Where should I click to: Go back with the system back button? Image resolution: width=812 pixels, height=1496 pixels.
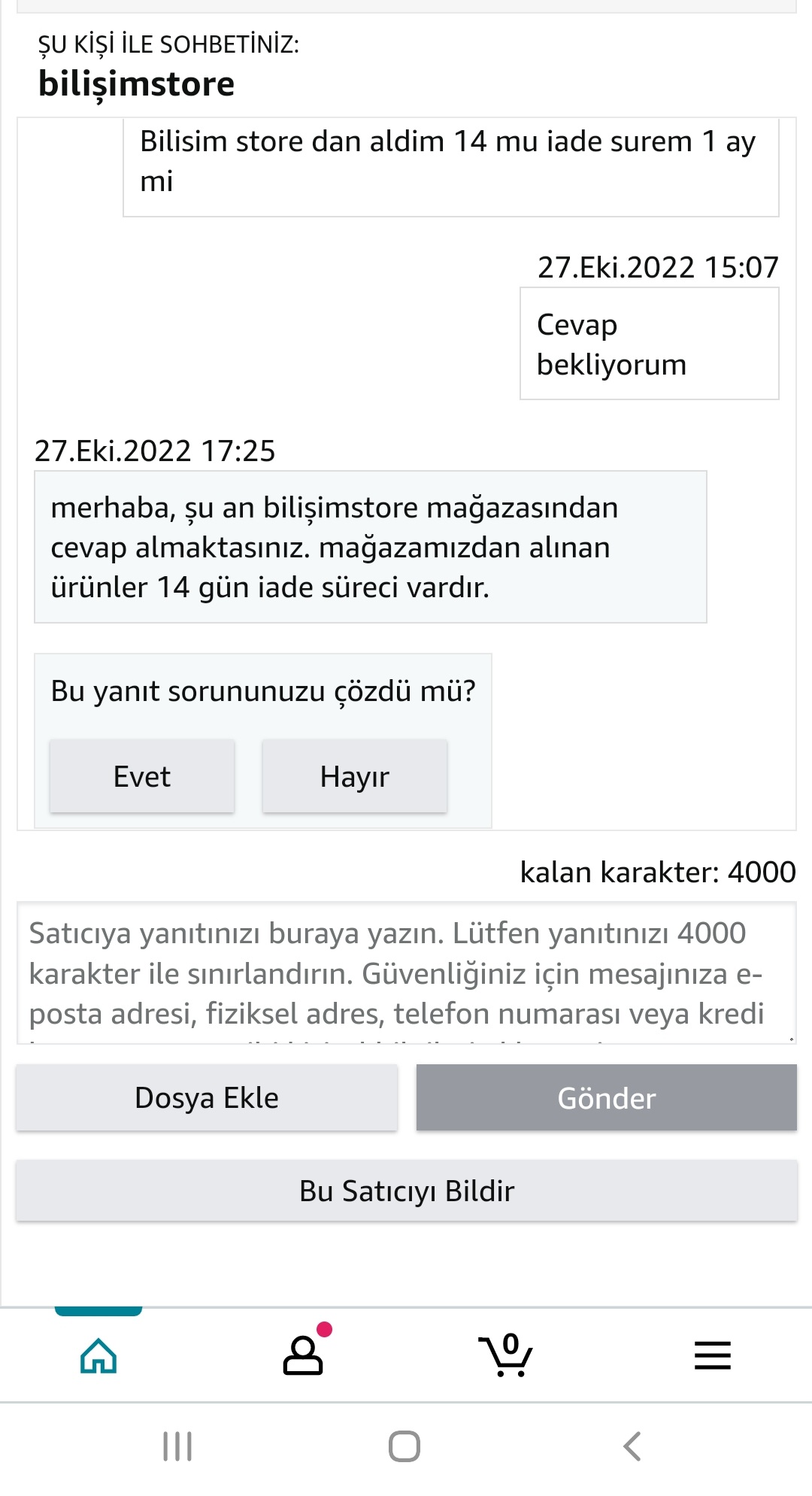(x=632, y=1446)
